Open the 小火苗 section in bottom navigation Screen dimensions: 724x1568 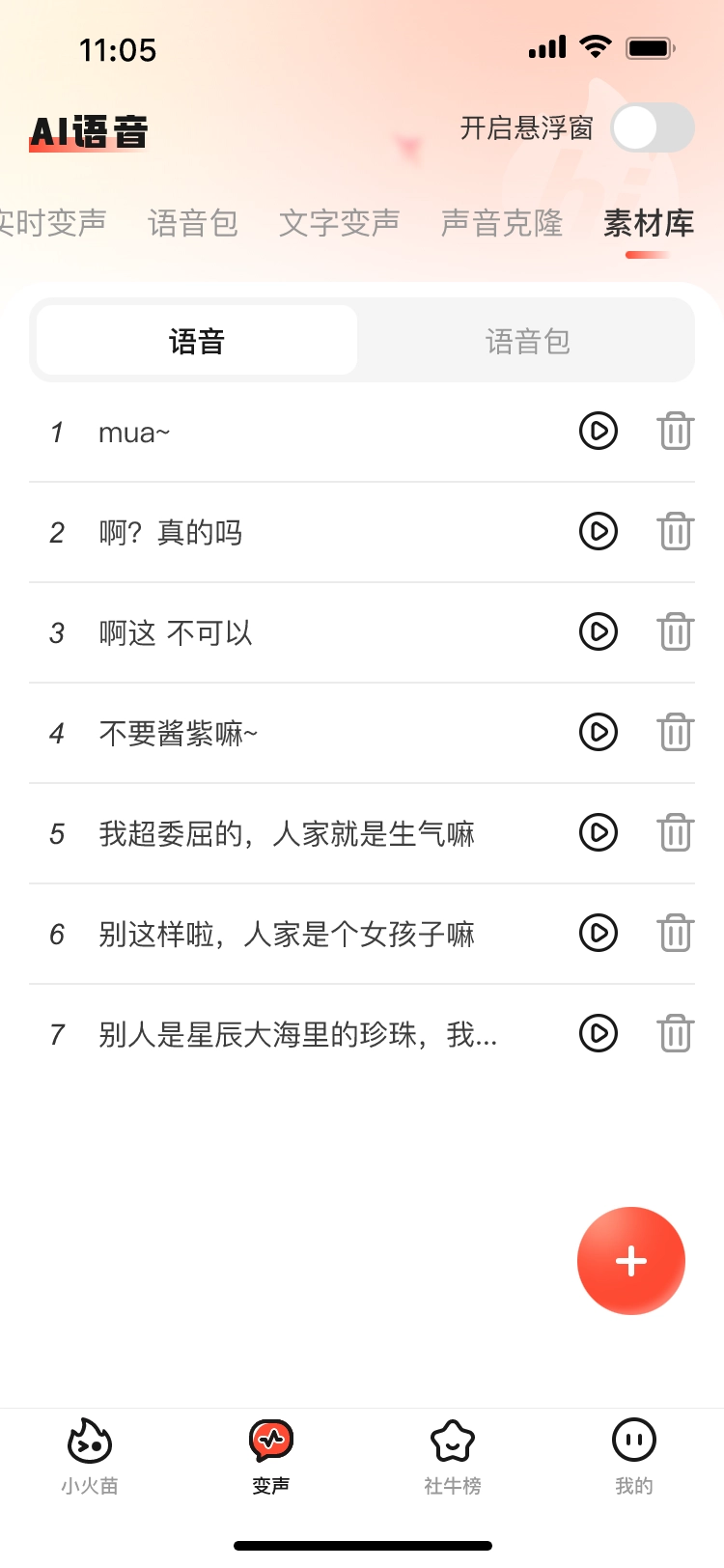[x=89, y=1453]
